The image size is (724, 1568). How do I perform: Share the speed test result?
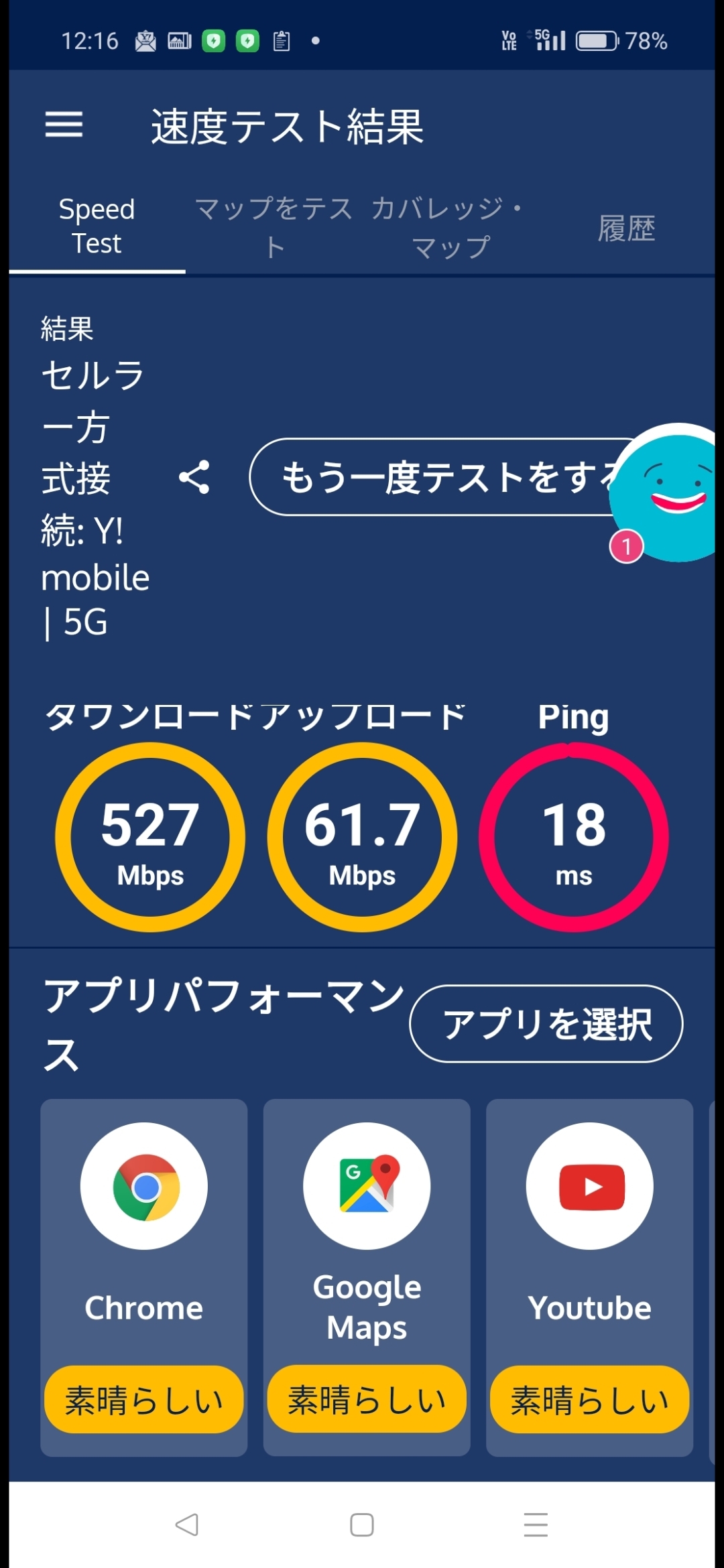(x=194, y=477)
